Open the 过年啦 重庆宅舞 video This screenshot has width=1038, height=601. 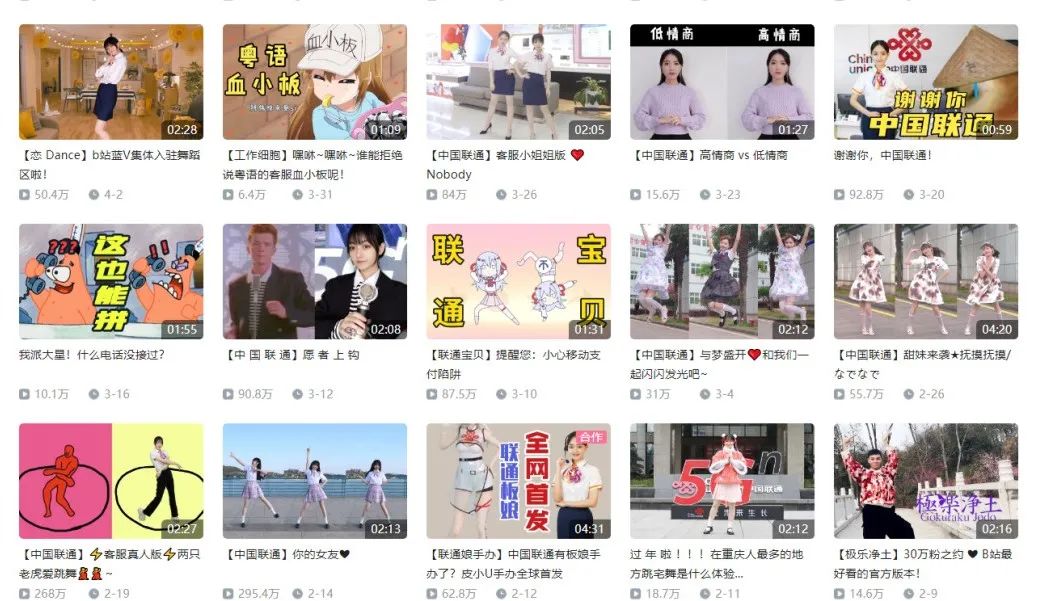click(x=722, y=481)
